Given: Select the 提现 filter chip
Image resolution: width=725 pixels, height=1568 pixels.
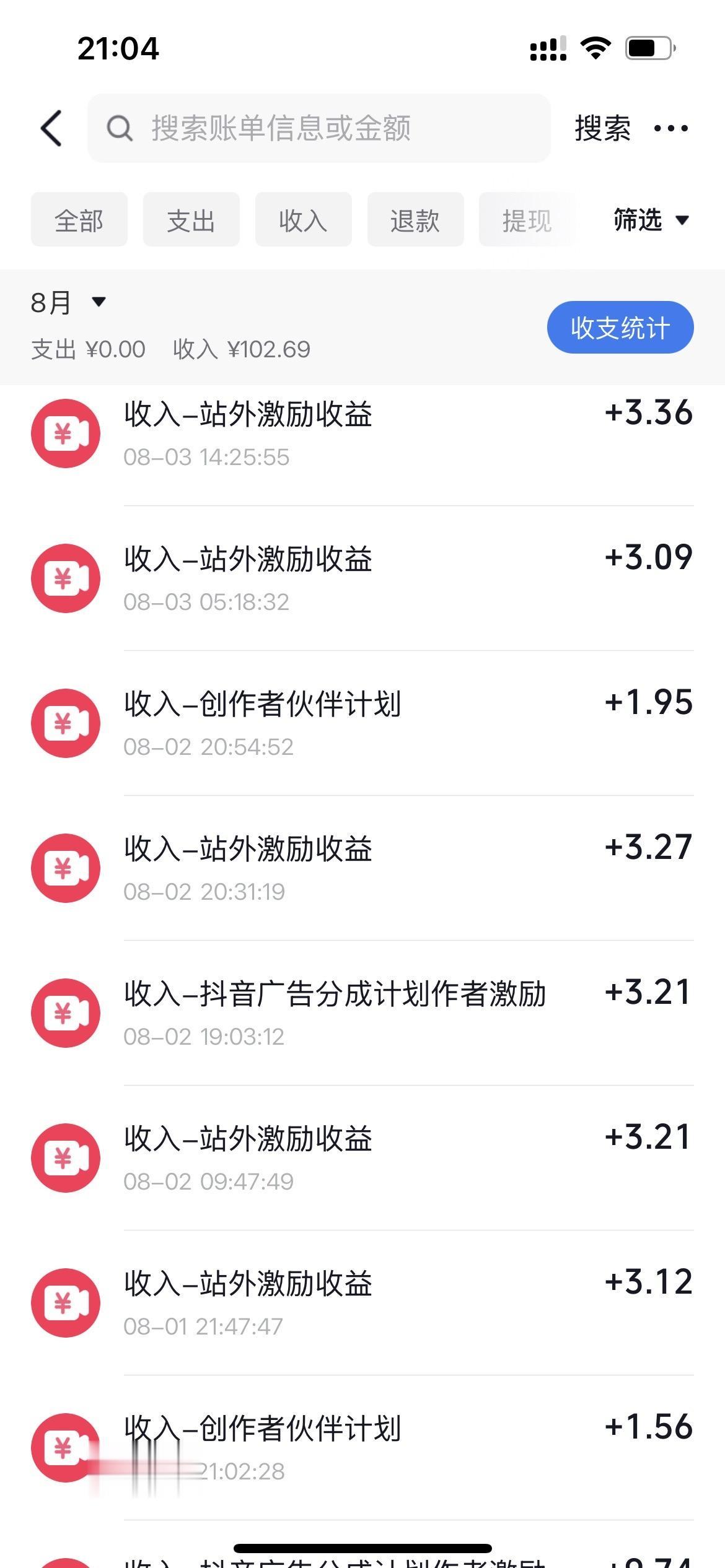Looking at the screenshot, I should point(527,220).
